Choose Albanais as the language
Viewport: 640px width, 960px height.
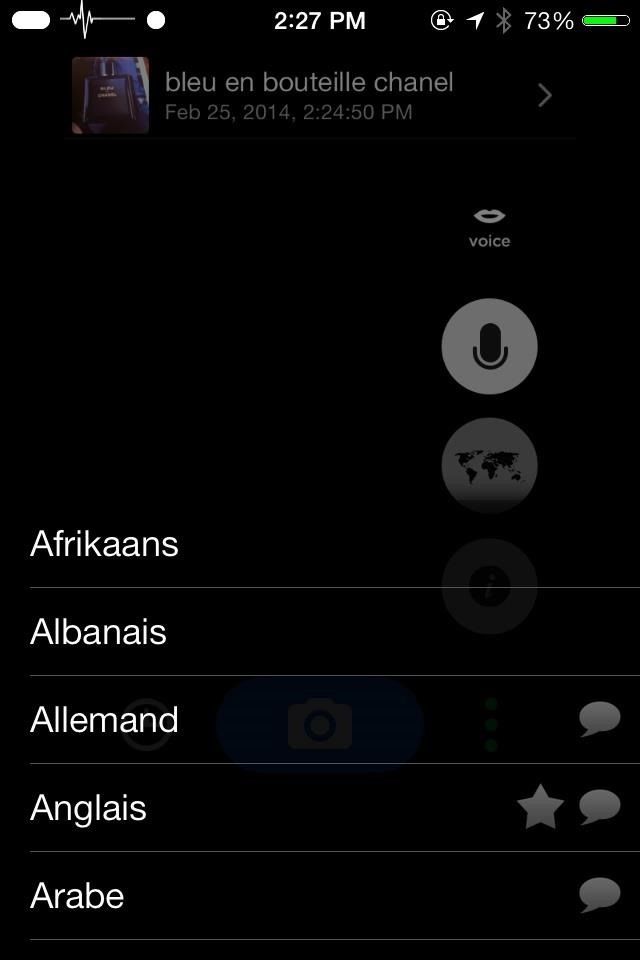point(99,632)
